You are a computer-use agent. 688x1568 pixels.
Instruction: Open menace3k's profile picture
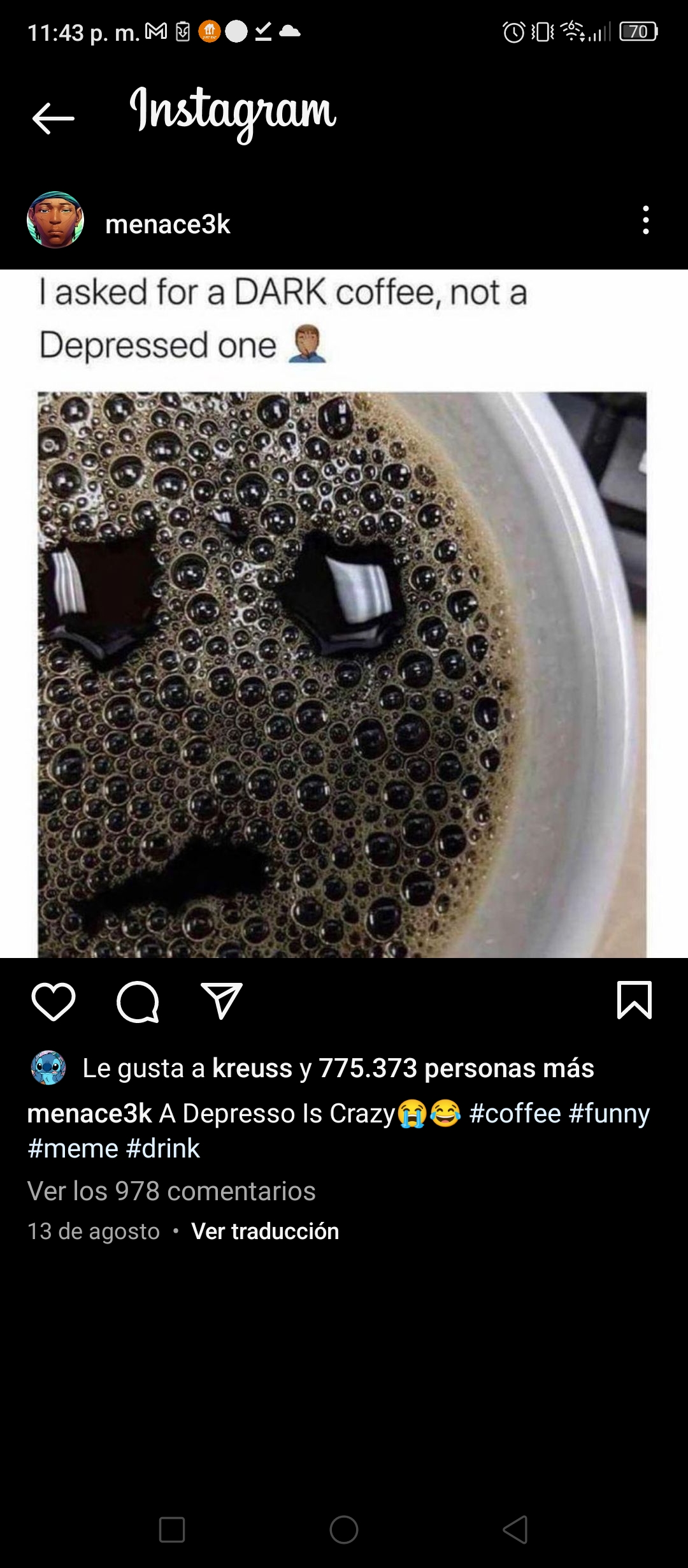(55, 220)
